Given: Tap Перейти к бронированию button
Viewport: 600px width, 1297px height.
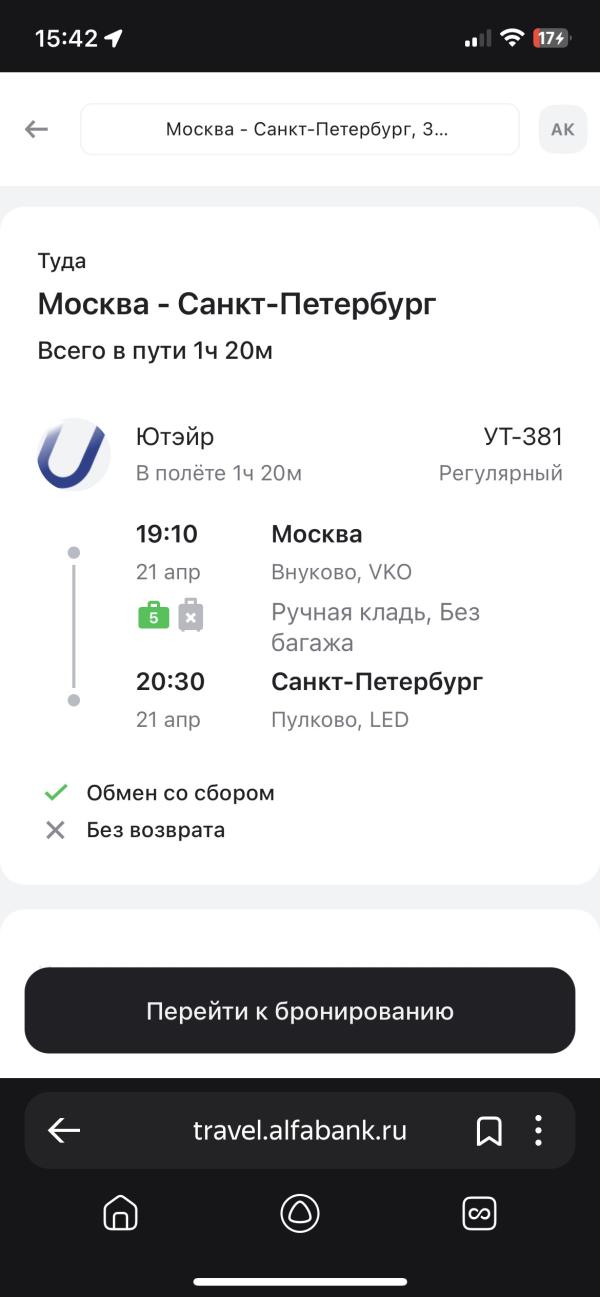Looking at the screenshot, I should pyautogui.click(x=300, y=1010).
